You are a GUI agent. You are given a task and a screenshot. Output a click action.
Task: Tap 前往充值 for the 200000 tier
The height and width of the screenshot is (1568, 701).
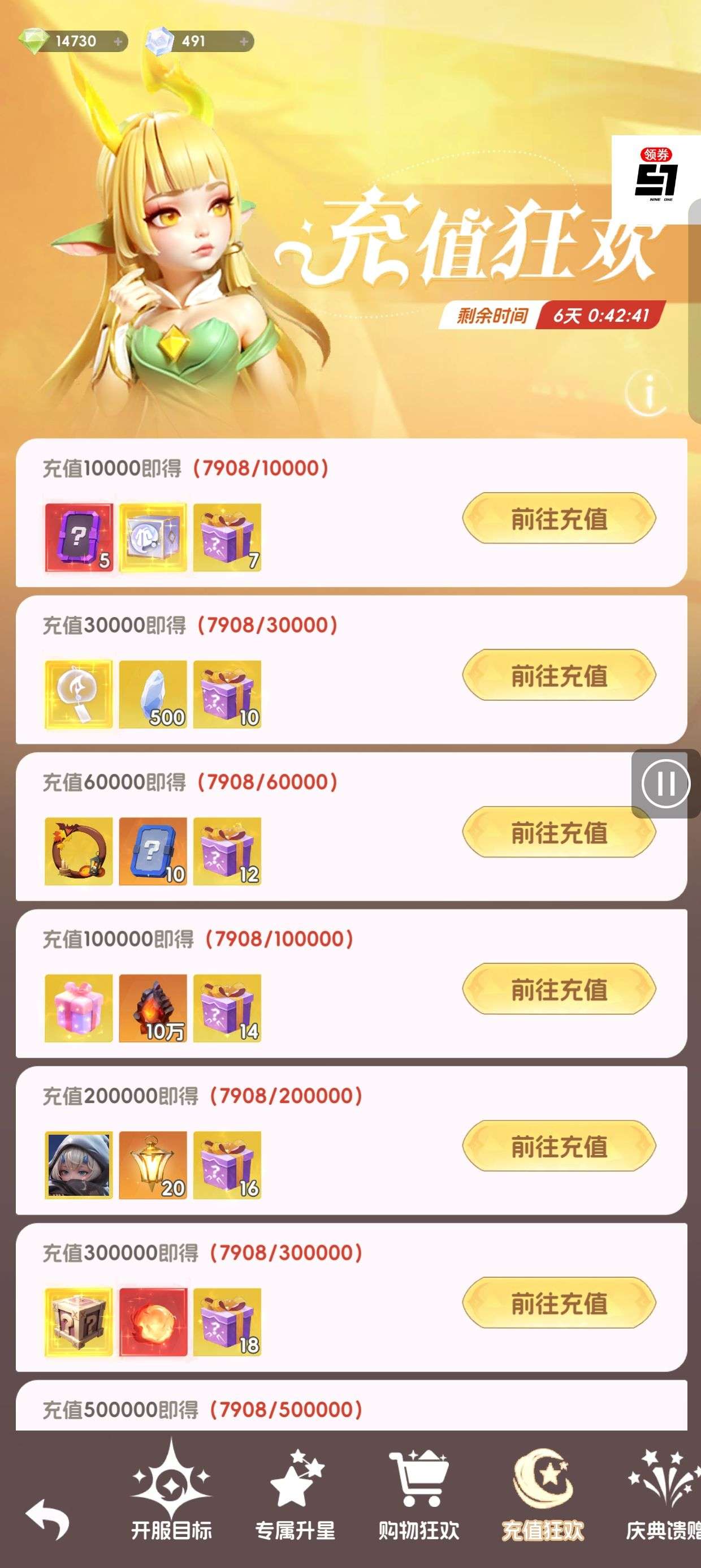(559, 1146)
